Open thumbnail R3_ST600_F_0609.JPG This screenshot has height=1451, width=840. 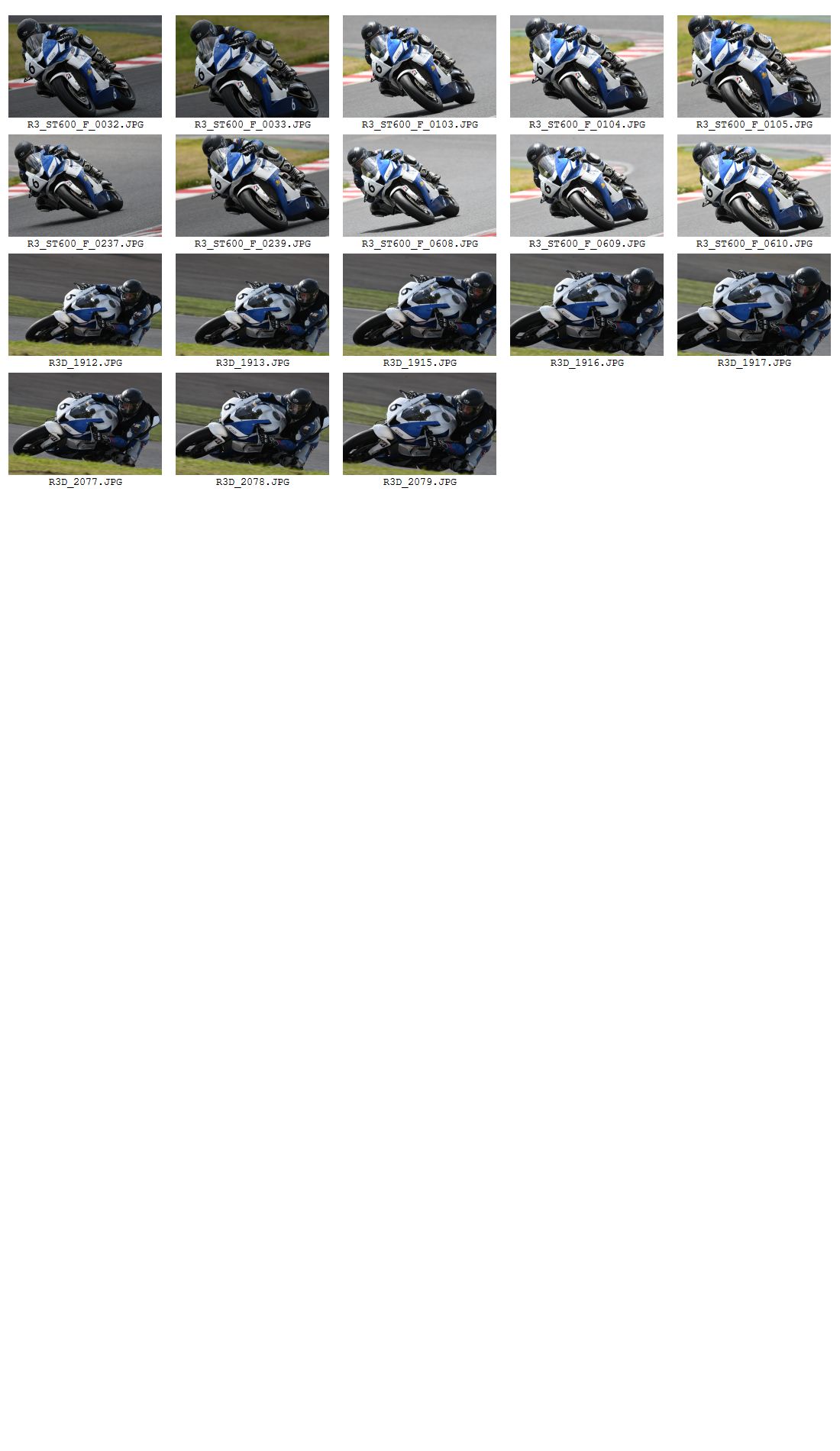click(x=586, y=186)
